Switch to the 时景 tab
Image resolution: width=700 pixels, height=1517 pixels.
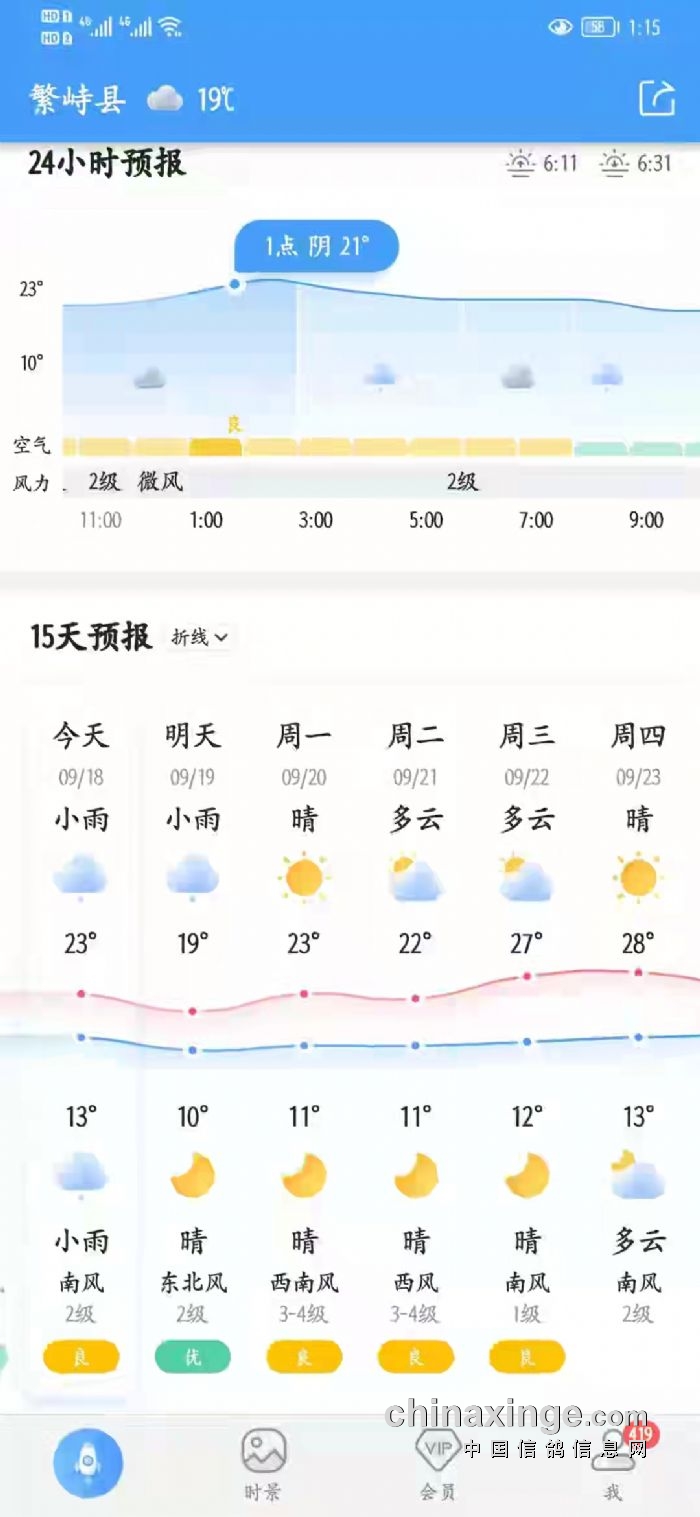tap(263, 1464)
